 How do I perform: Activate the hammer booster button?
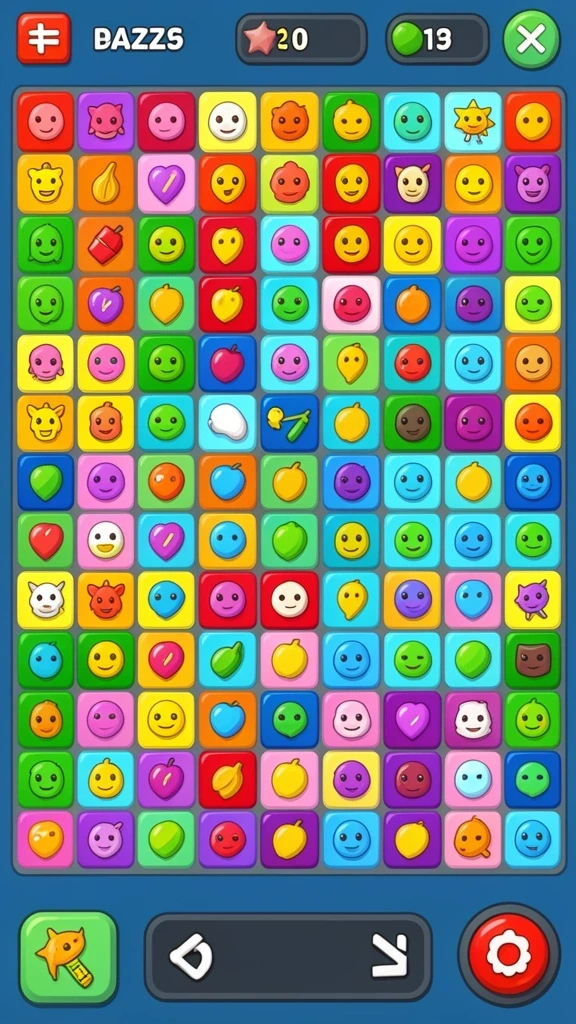pos(69,958)
